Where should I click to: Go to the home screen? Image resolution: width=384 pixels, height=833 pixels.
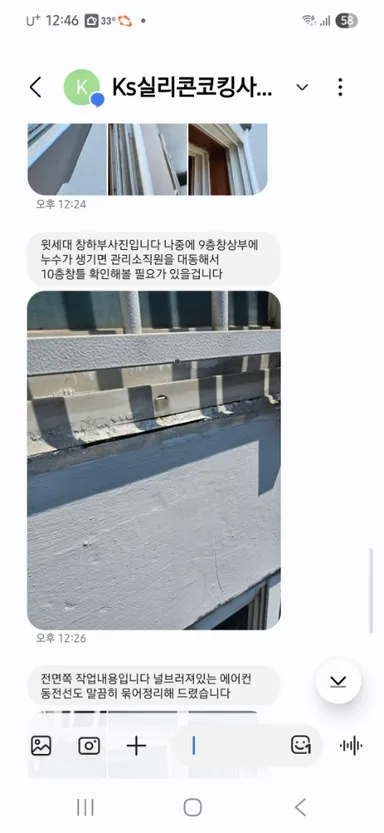192,808
